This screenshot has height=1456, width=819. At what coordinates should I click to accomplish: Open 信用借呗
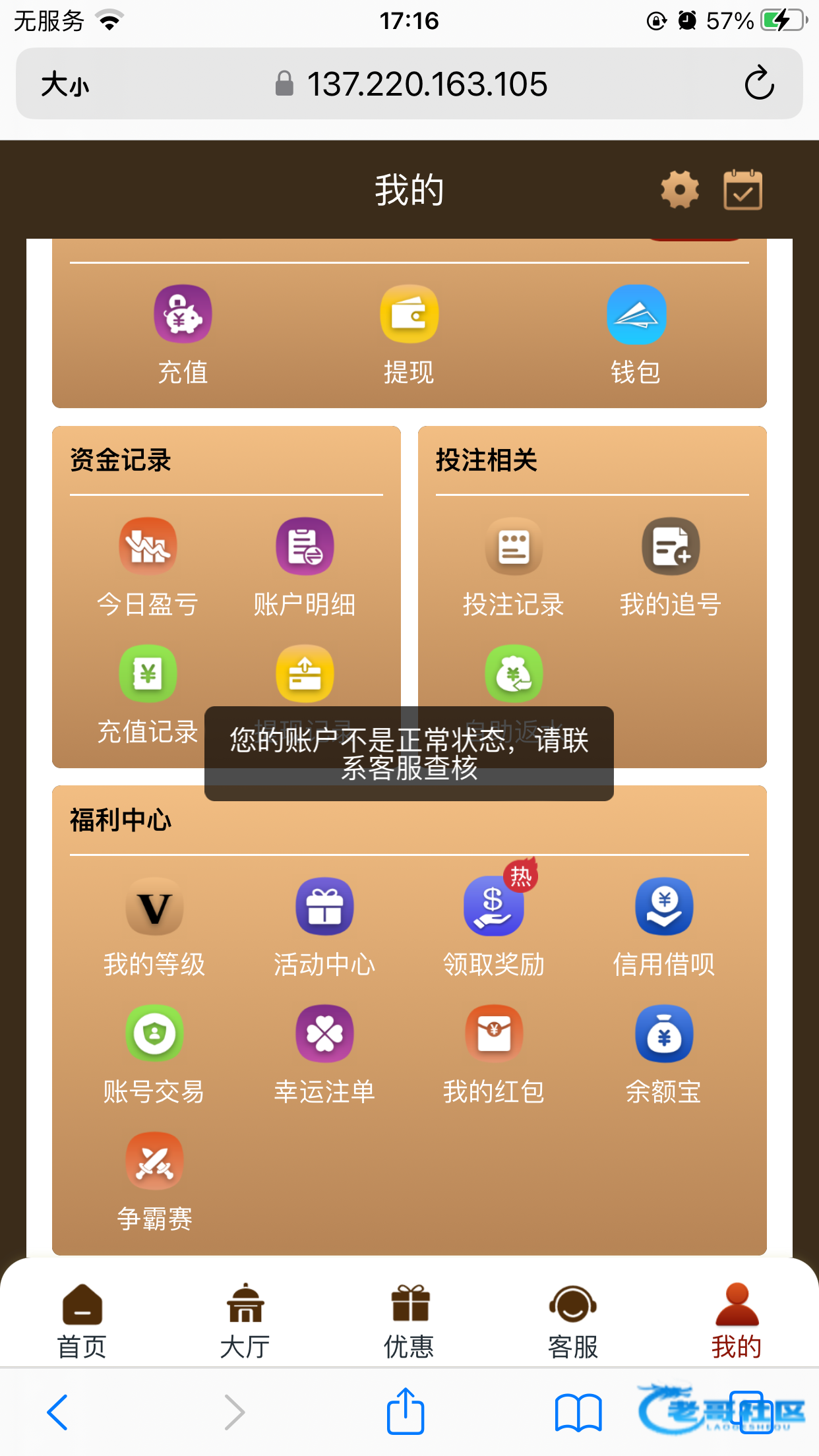pyautogui.click(x=664, y=928)
